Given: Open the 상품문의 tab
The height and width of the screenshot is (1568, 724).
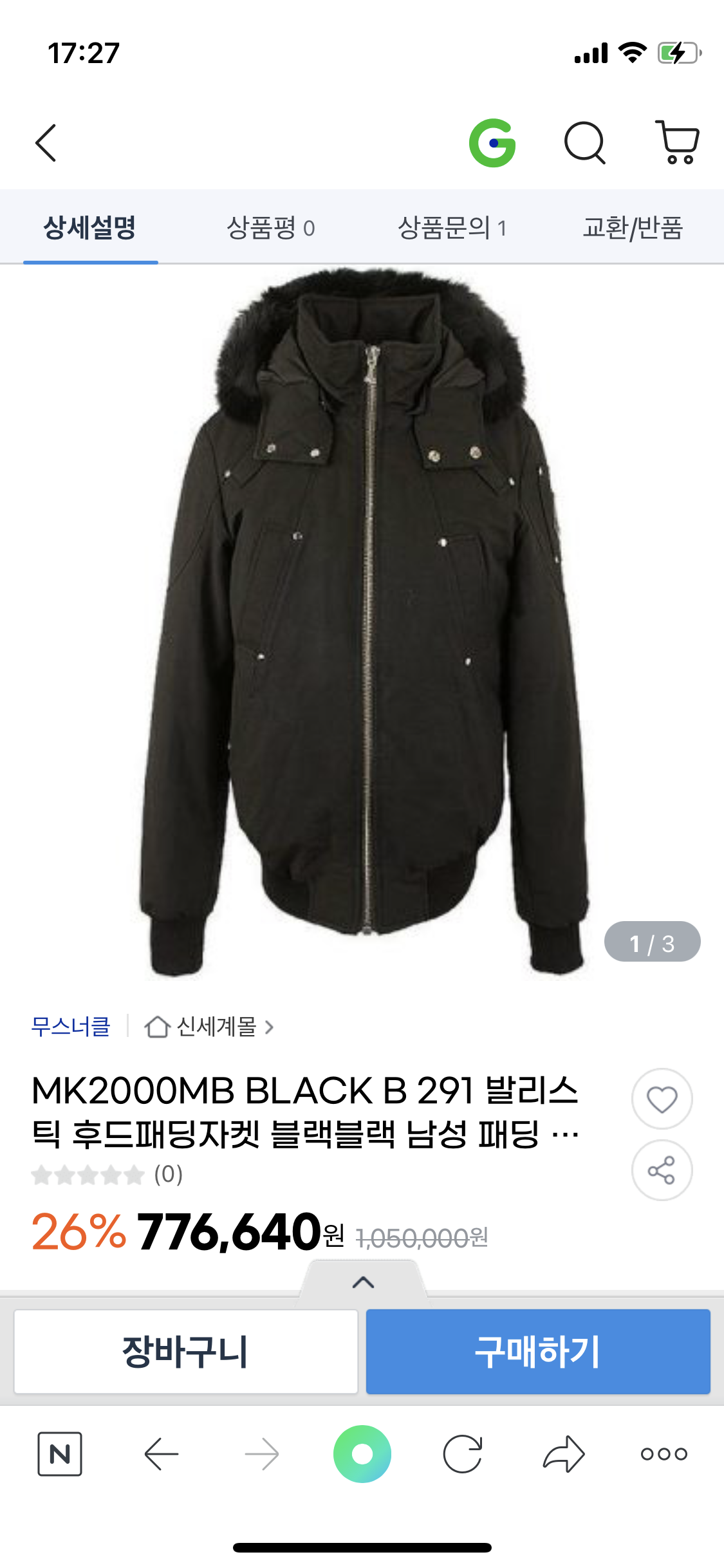Looking at the screenshot, I should point(452,228).
